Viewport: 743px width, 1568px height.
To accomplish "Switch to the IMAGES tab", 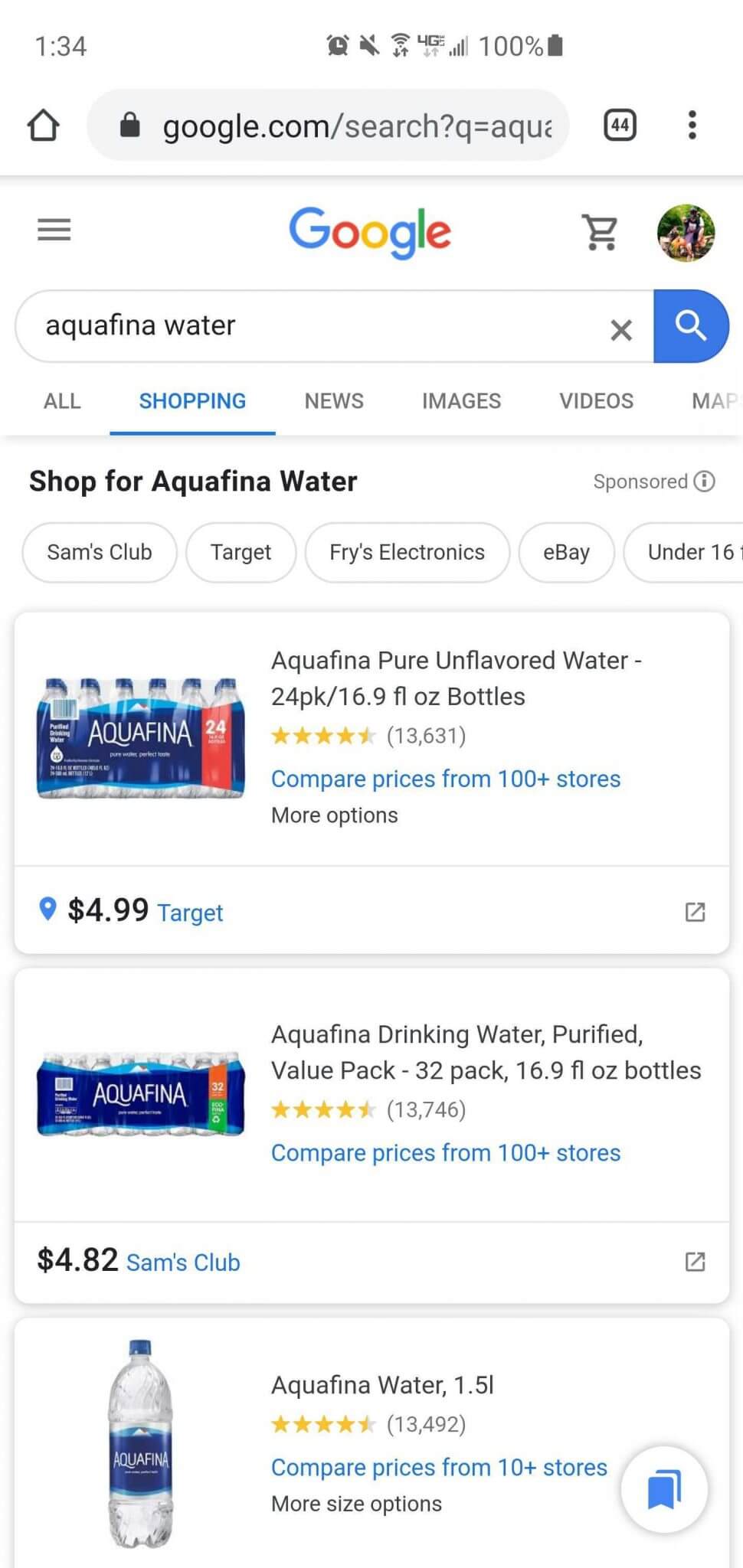I will [461, 401].
